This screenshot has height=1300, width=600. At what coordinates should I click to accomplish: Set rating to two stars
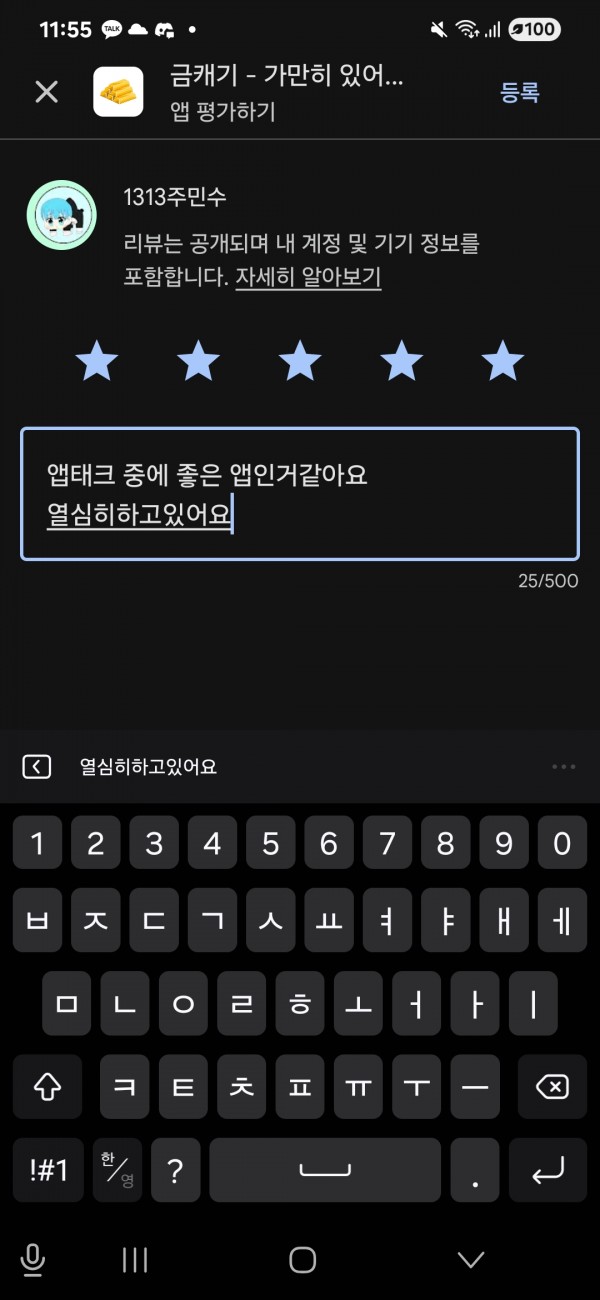pos(198,360)
